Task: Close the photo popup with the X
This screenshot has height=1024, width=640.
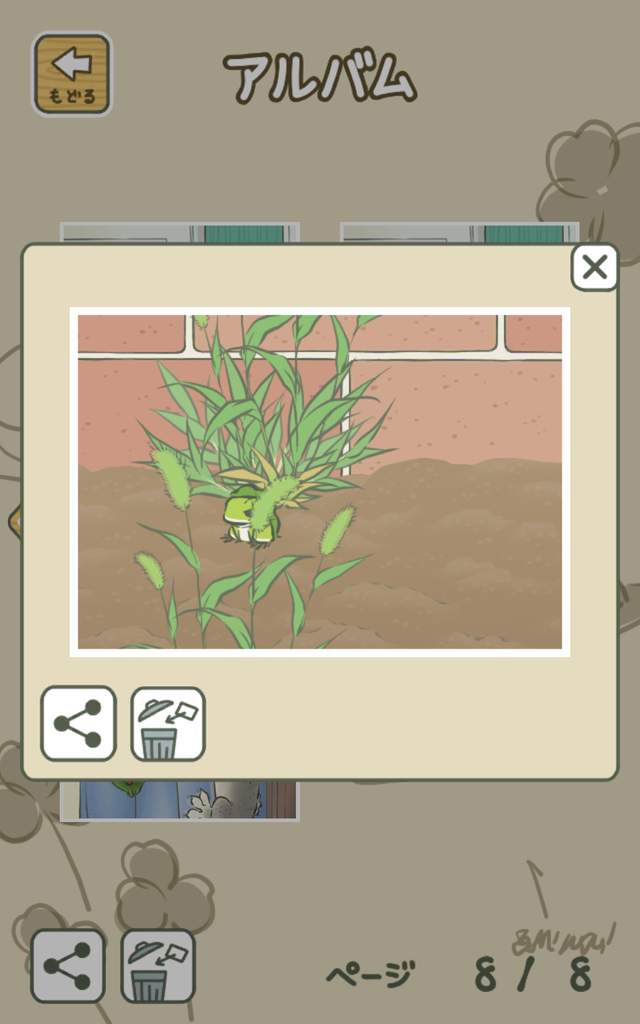Action: pyautogui.click(x=594, y=267)
